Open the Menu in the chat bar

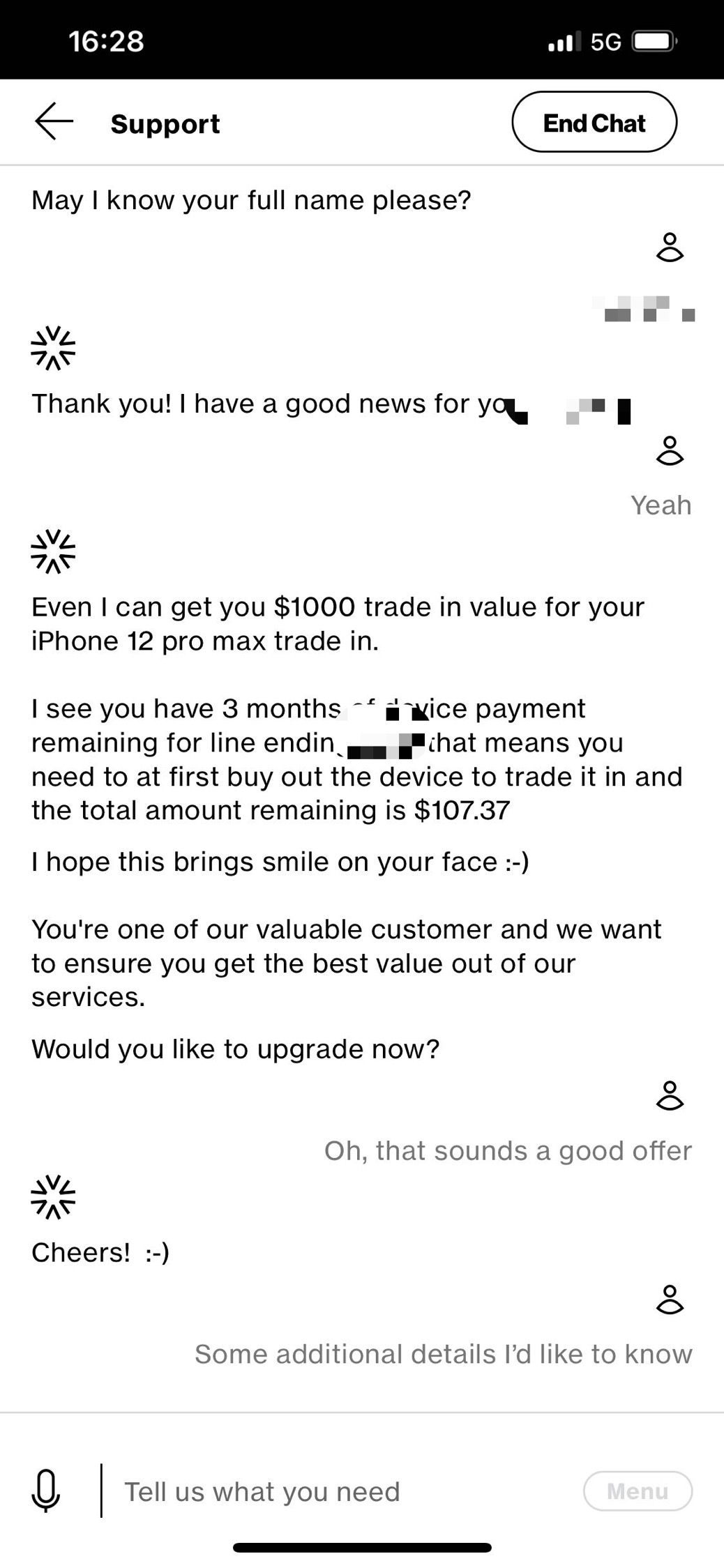(637, 1491)
